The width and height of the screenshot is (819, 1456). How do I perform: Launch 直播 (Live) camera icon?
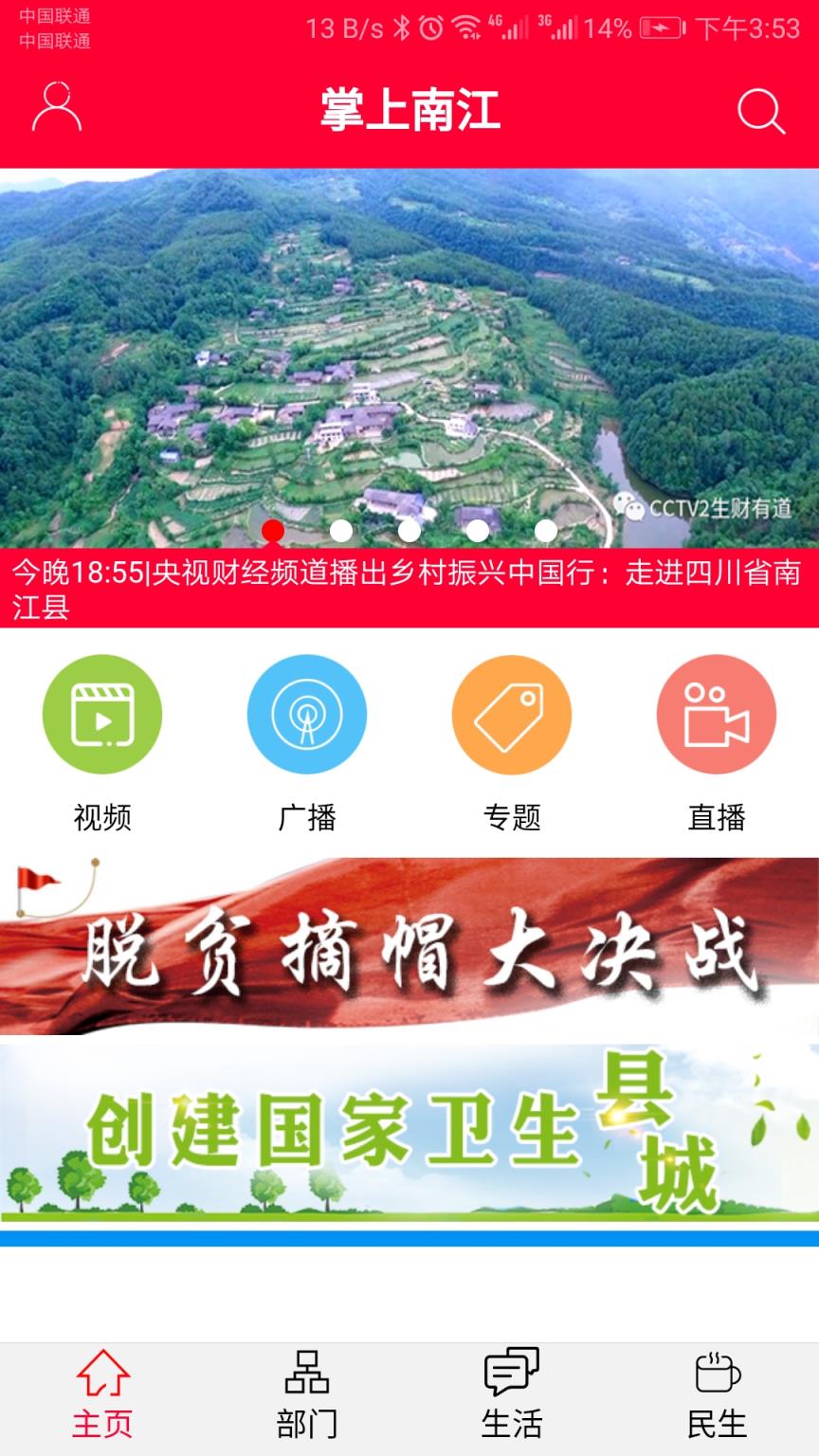pos(716,714)
